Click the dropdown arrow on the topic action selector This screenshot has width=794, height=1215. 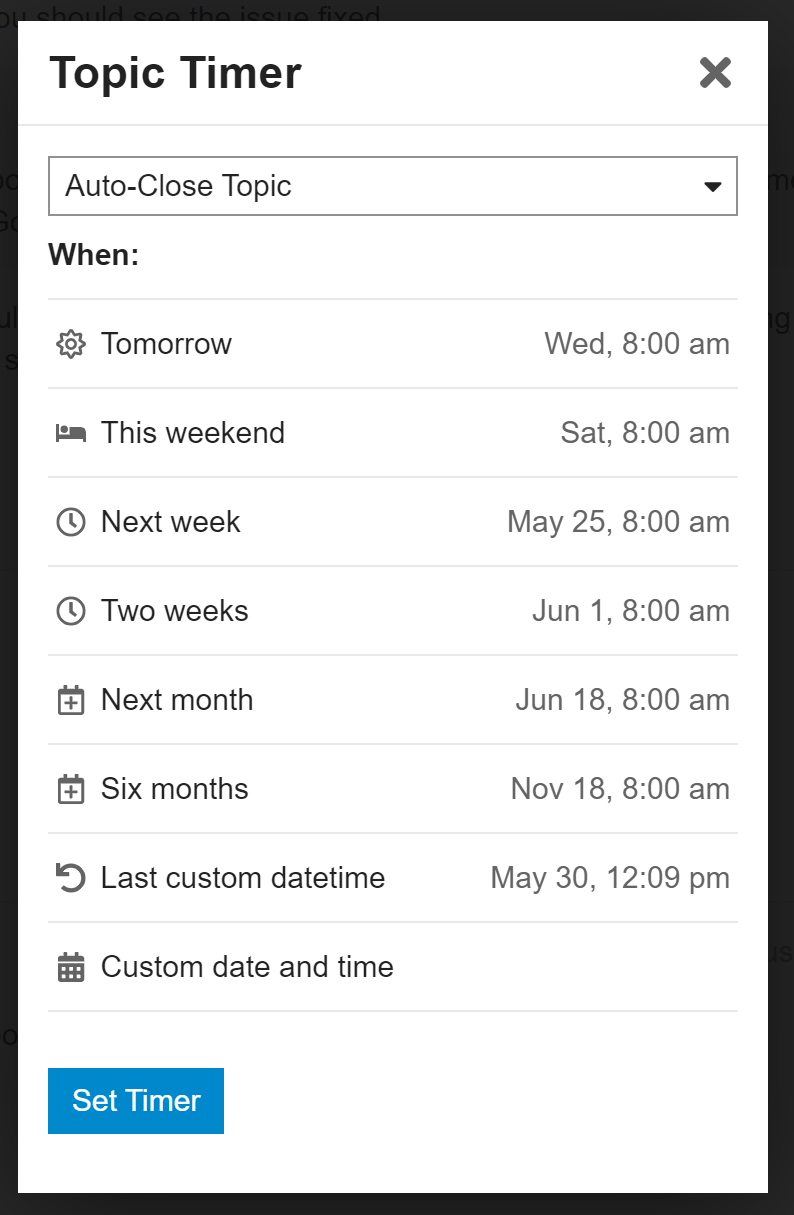point(712,186)
